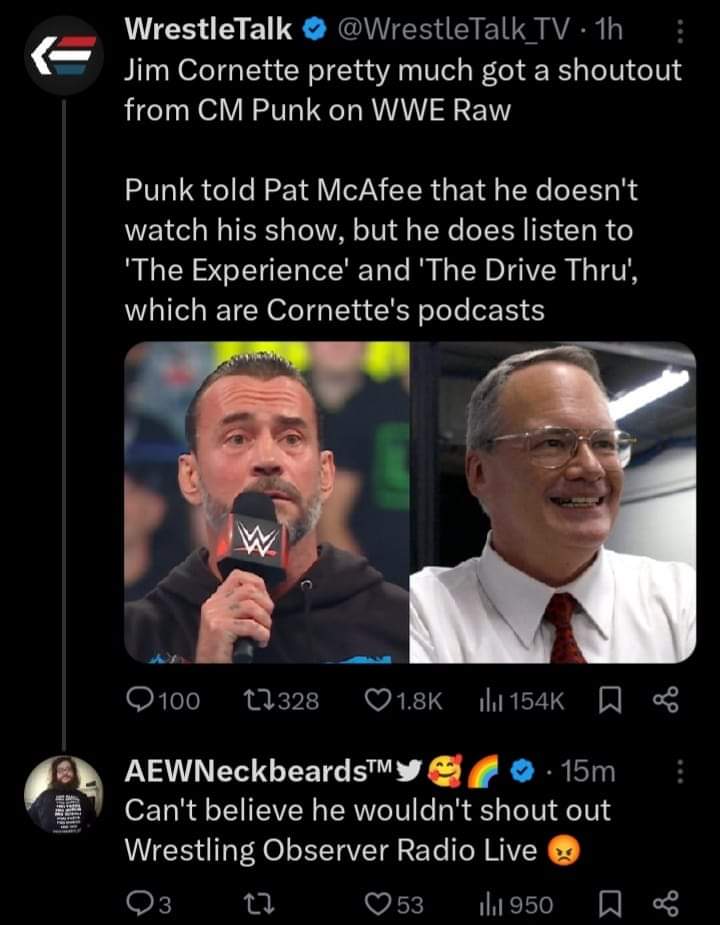Screen dimensions: 720x925
Task: Open the CM Punk photo
Action: pyautogui.click(x=266, y=502)
